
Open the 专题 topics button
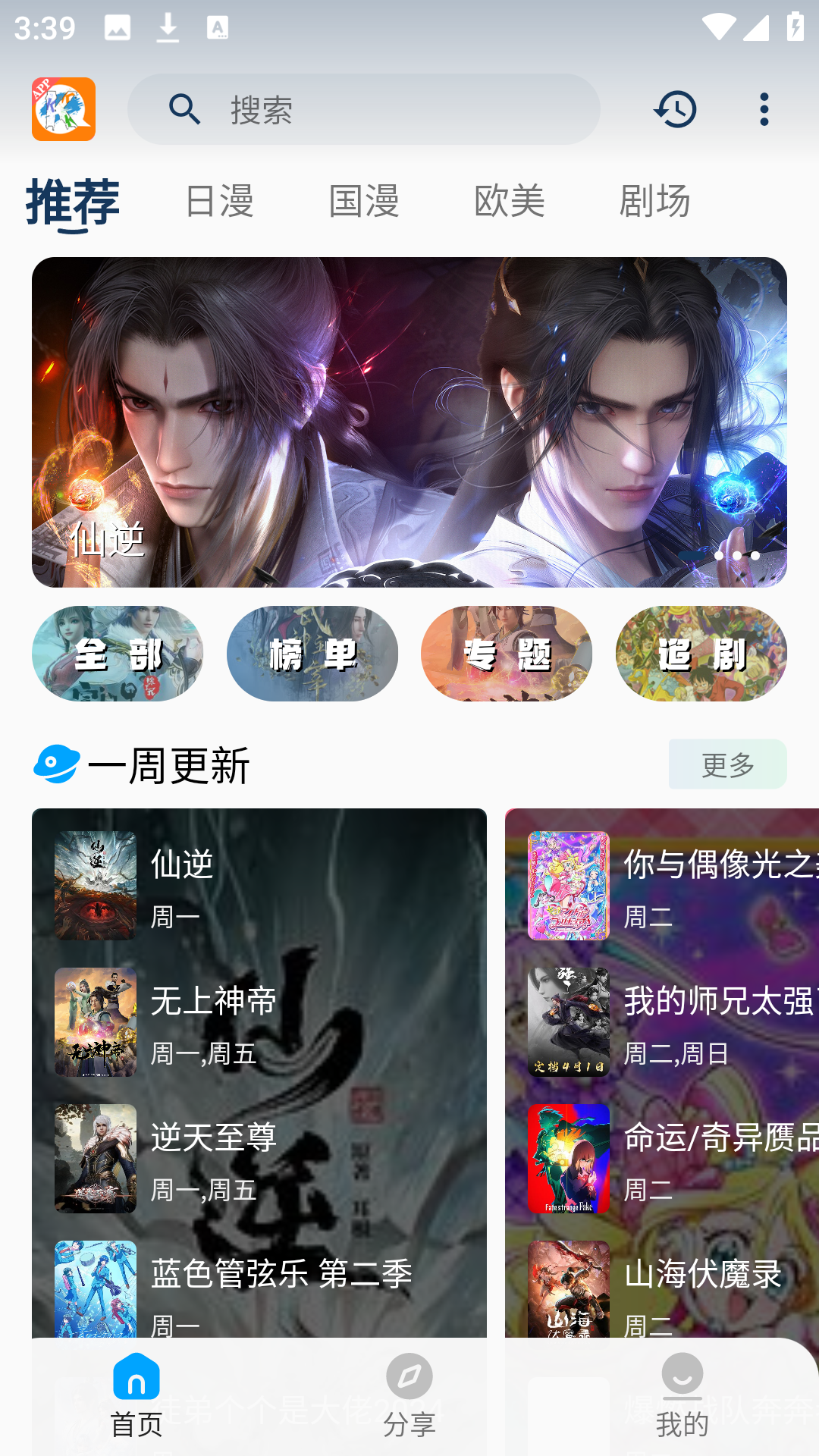click(x=506, y=654)
